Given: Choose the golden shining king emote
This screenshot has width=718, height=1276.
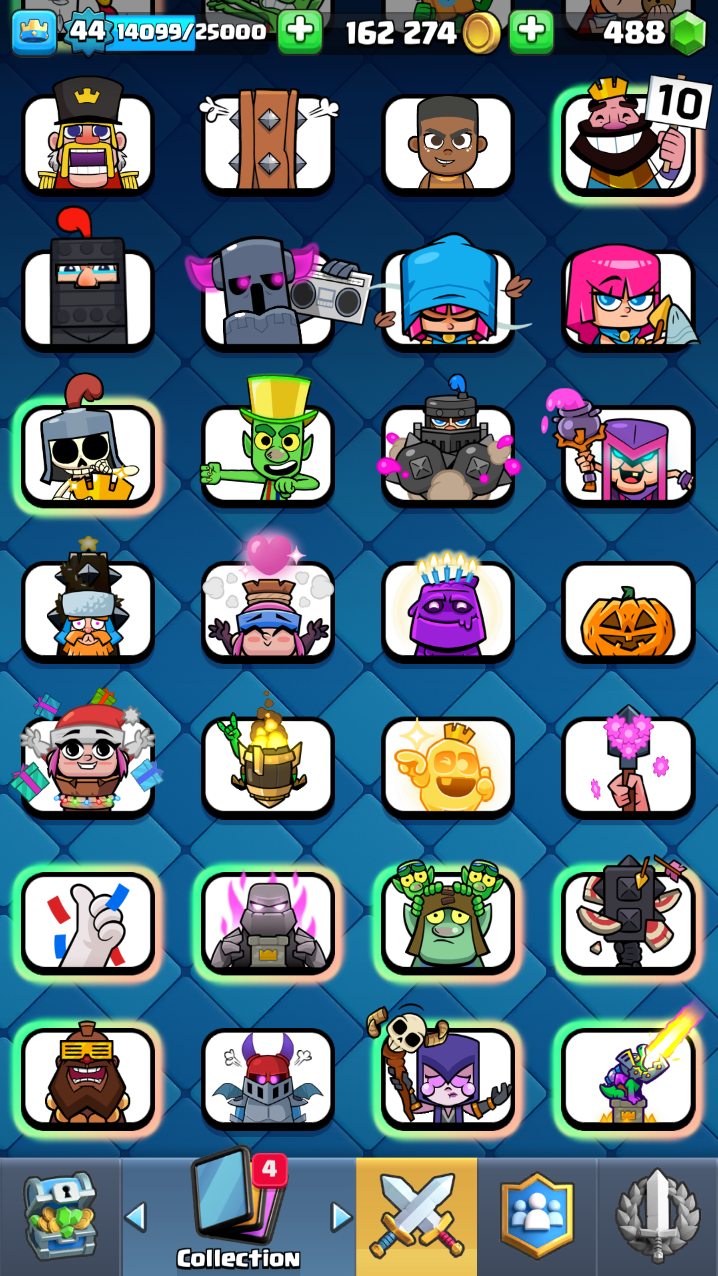Looking at the screenshot, I should tap(447, 767).
